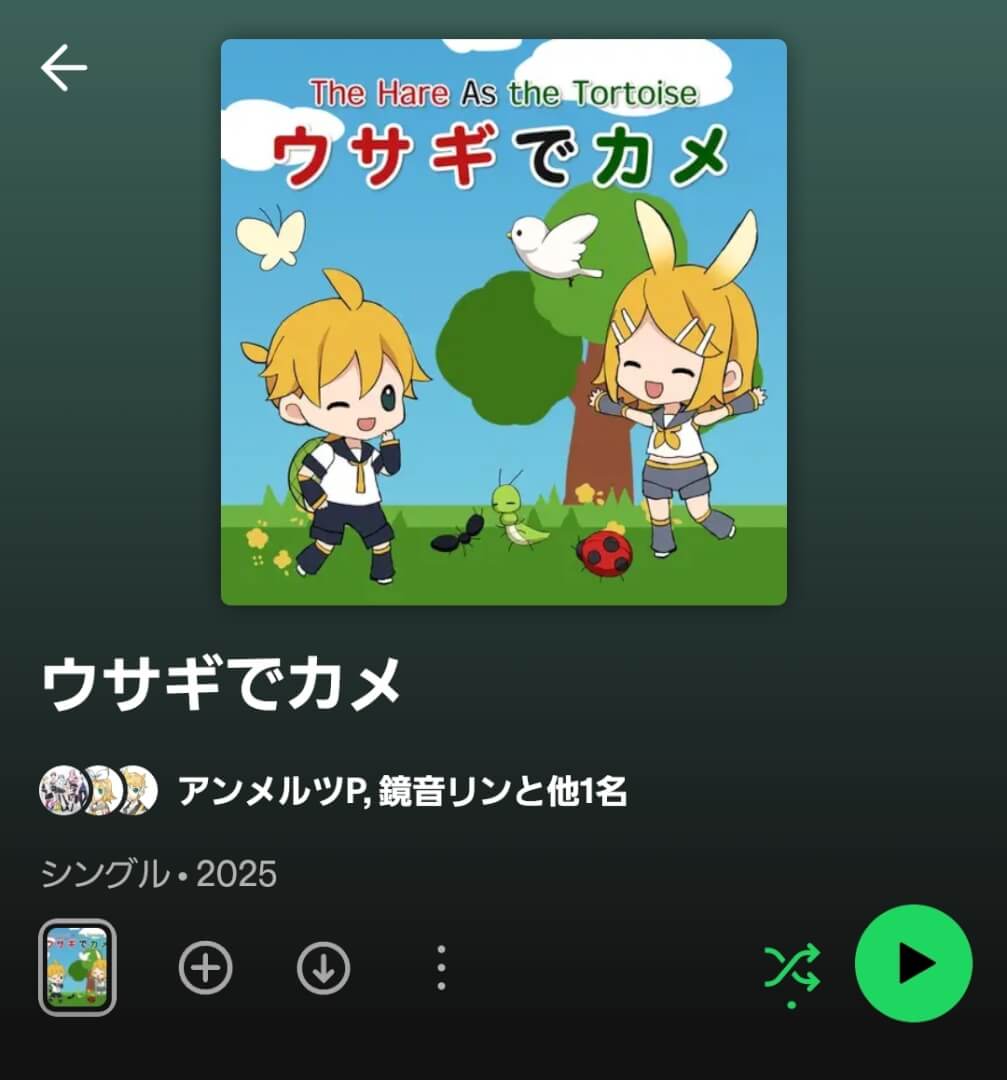Download this single for offline listening

(x=323, y=968)
